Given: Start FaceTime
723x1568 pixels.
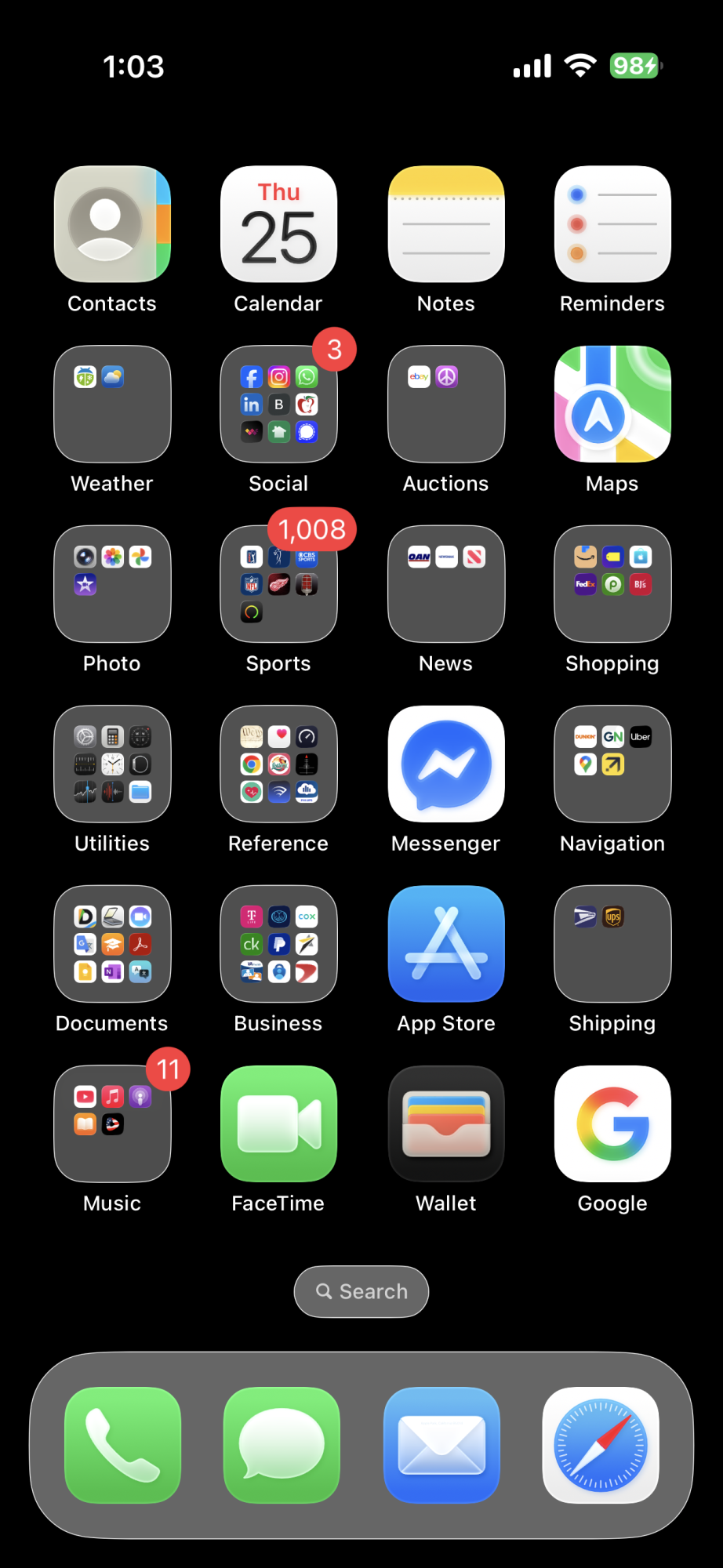Looking at the screenshot, I should [x=278, y=1124].
